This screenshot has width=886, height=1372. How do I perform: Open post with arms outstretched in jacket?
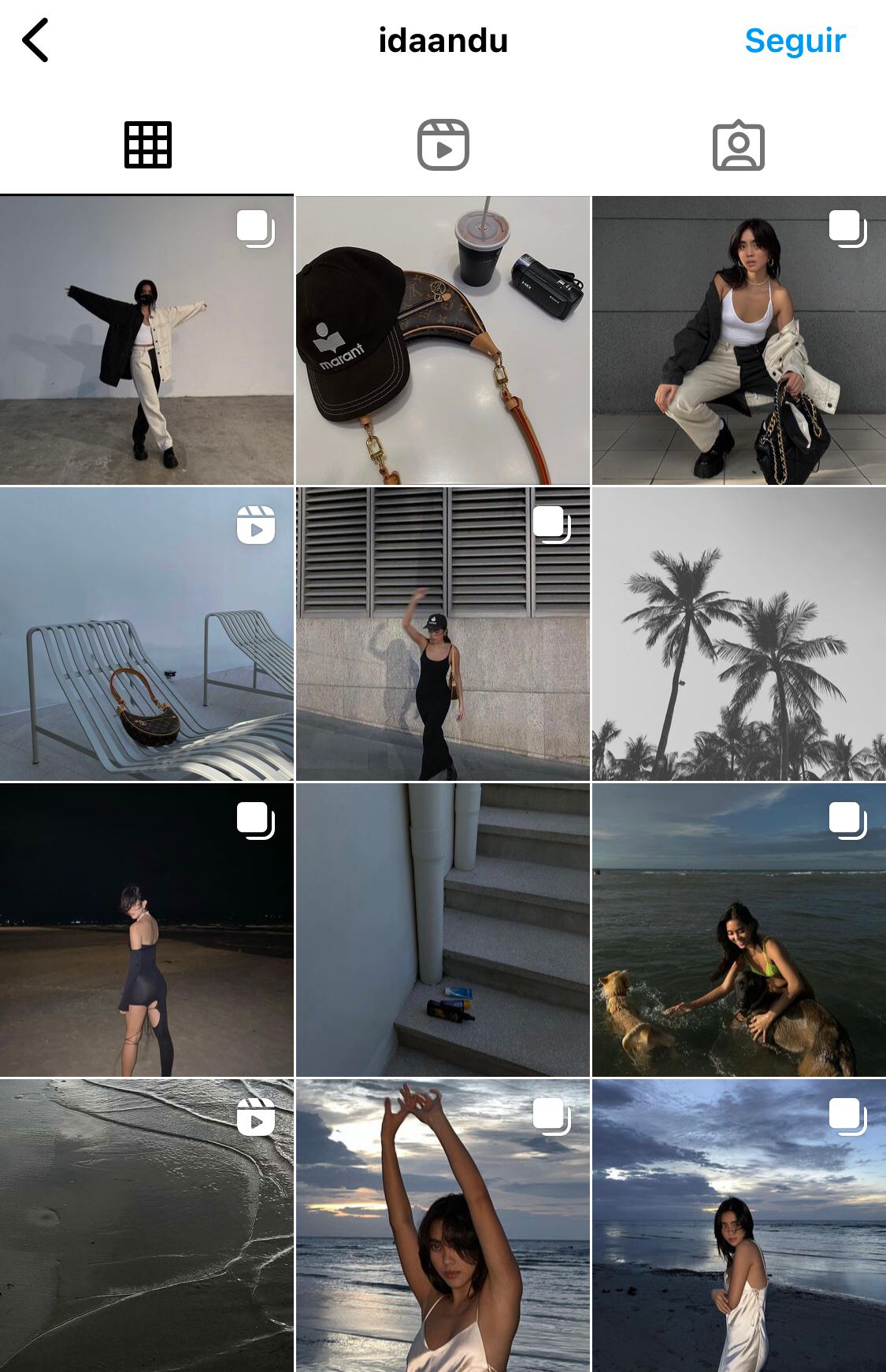click(x=146, y=340)
